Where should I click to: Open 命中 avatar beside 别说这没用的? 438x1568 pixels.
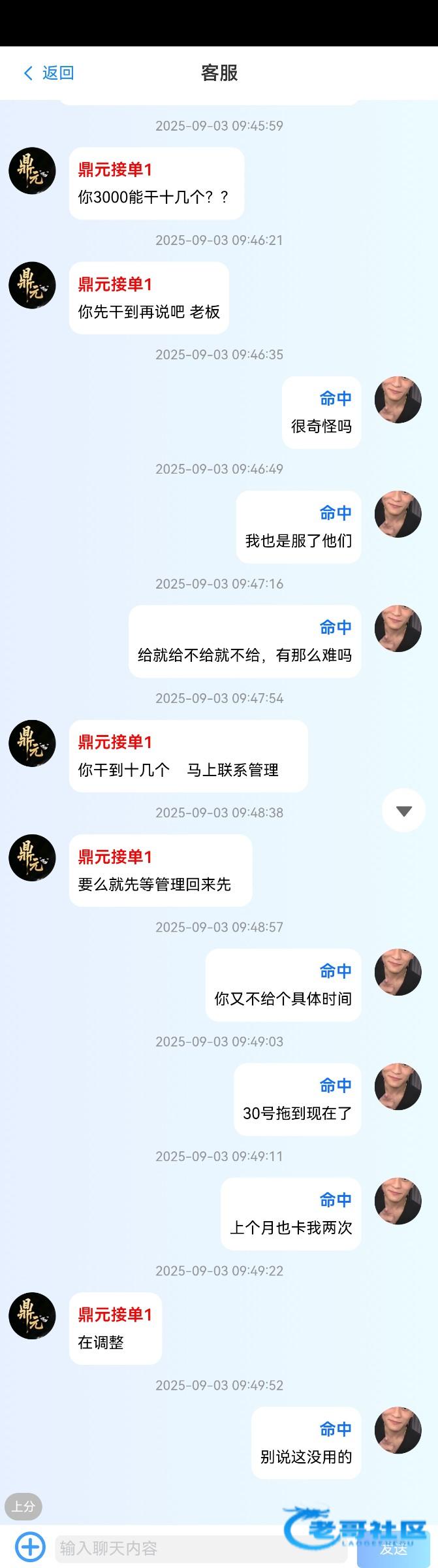[398, 1430]
